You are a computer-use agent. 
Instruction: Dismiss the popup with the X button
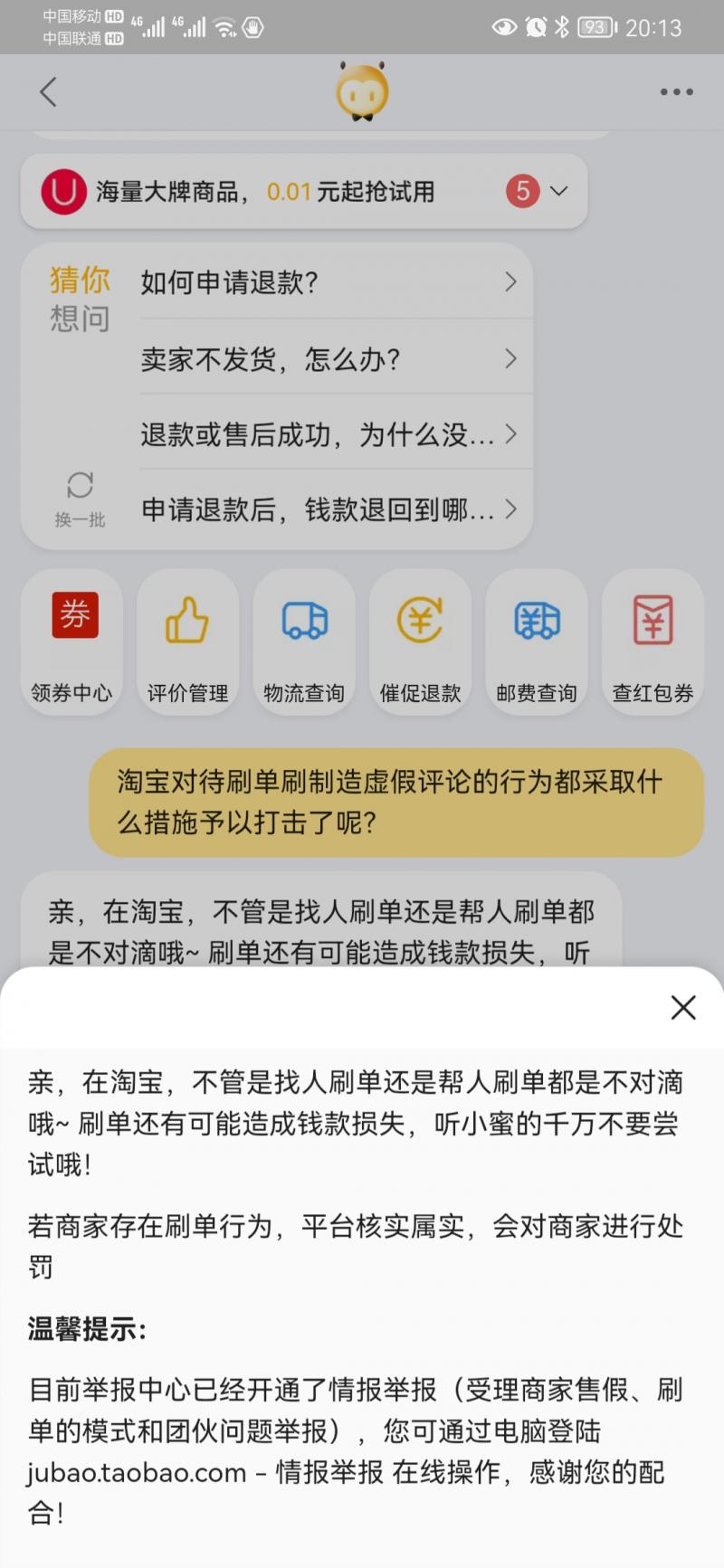click(683, 1007)
